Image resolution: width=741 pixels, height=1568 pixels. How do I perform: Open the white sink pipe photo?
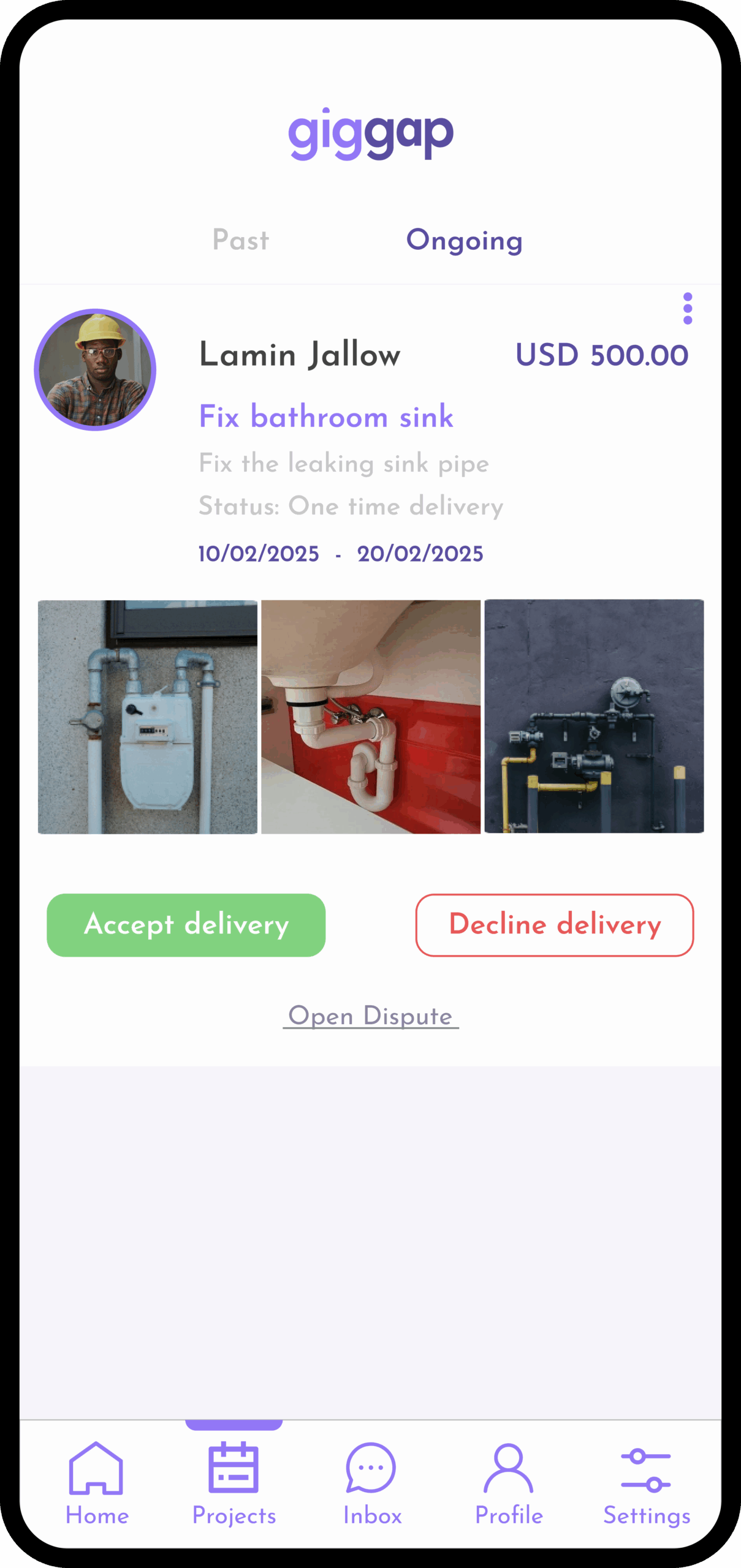click(x=371, y=717)
